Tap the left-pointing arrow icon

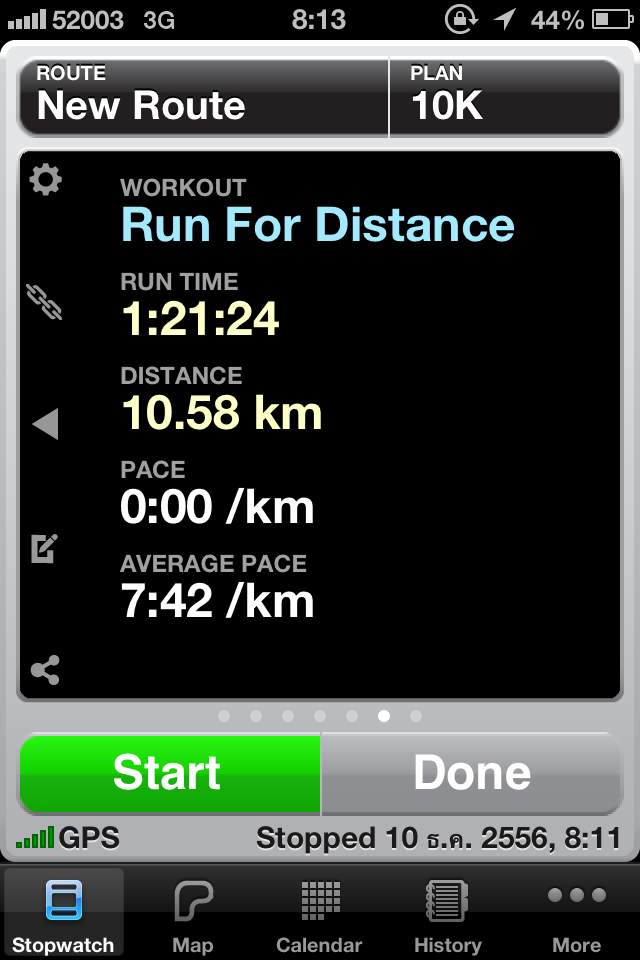[x=45, y=424]
